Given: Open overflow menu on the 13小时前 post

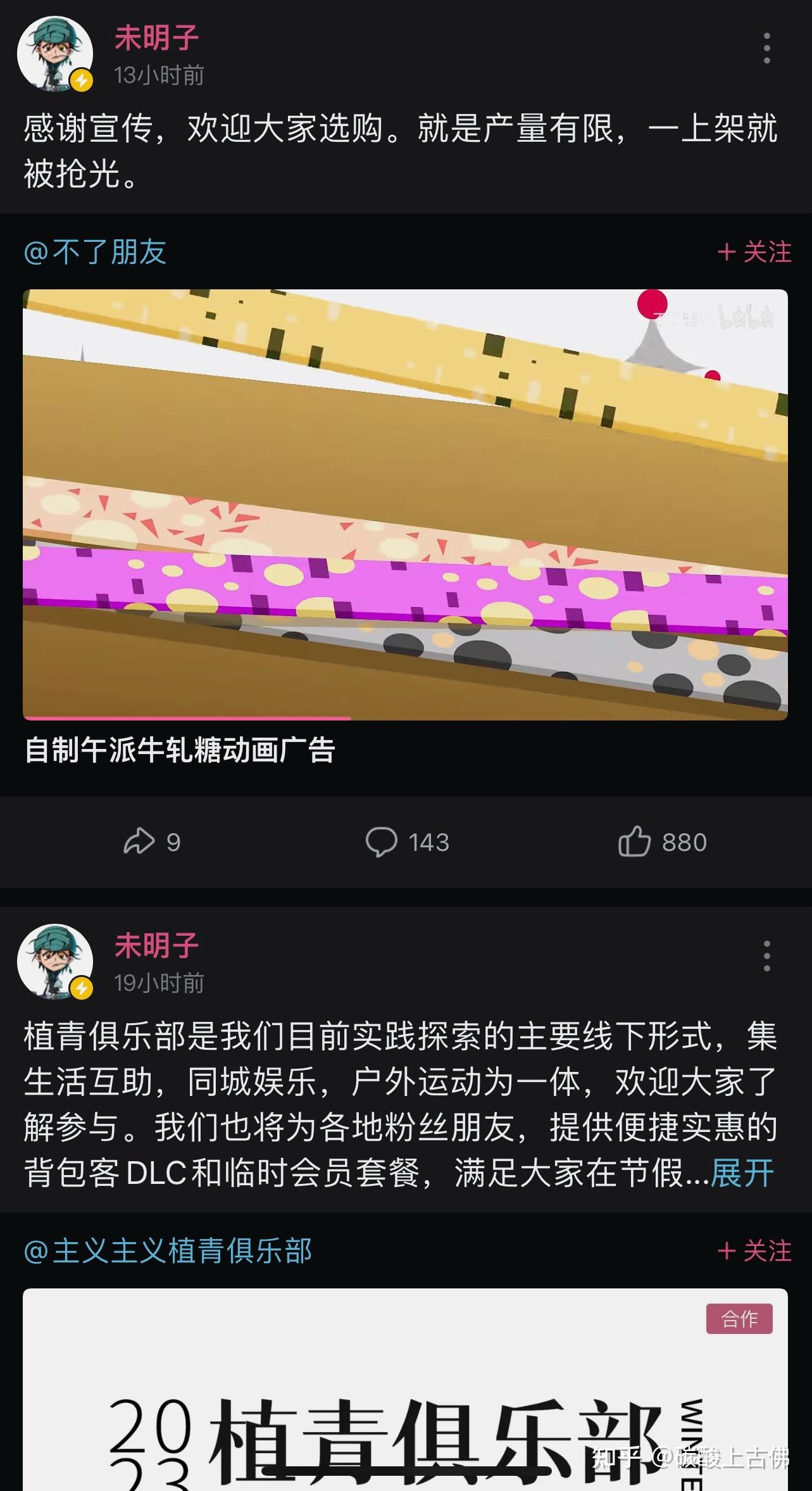Looking at the screenshot, I should point(766,49).
